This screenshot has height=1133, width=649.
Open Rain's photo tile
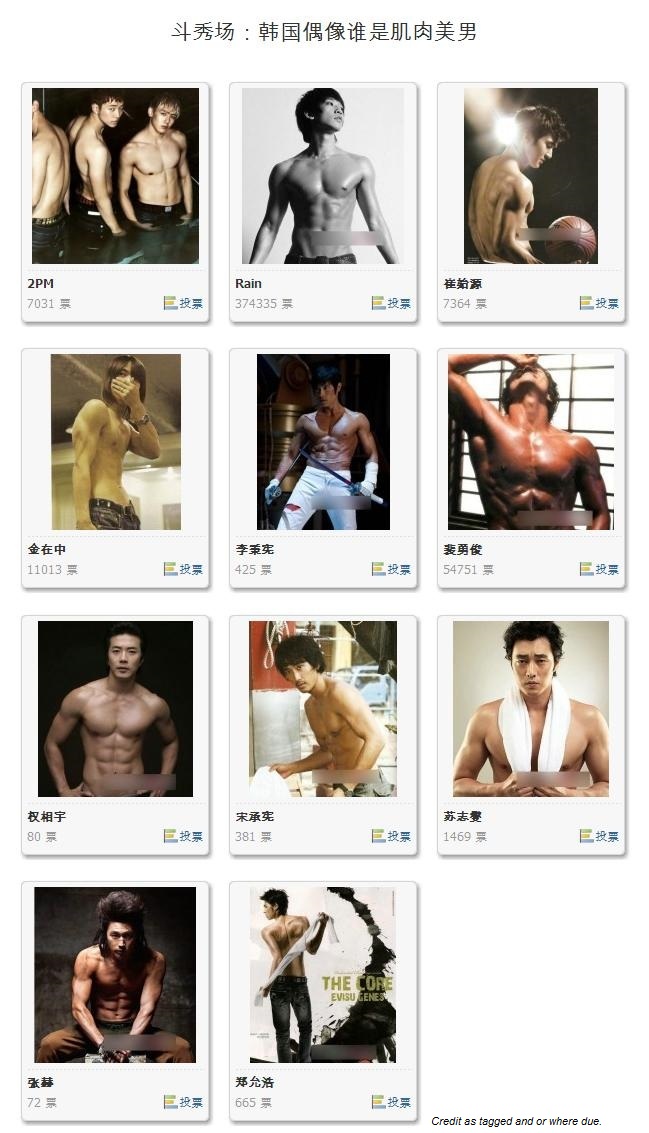tap(323, 176)
